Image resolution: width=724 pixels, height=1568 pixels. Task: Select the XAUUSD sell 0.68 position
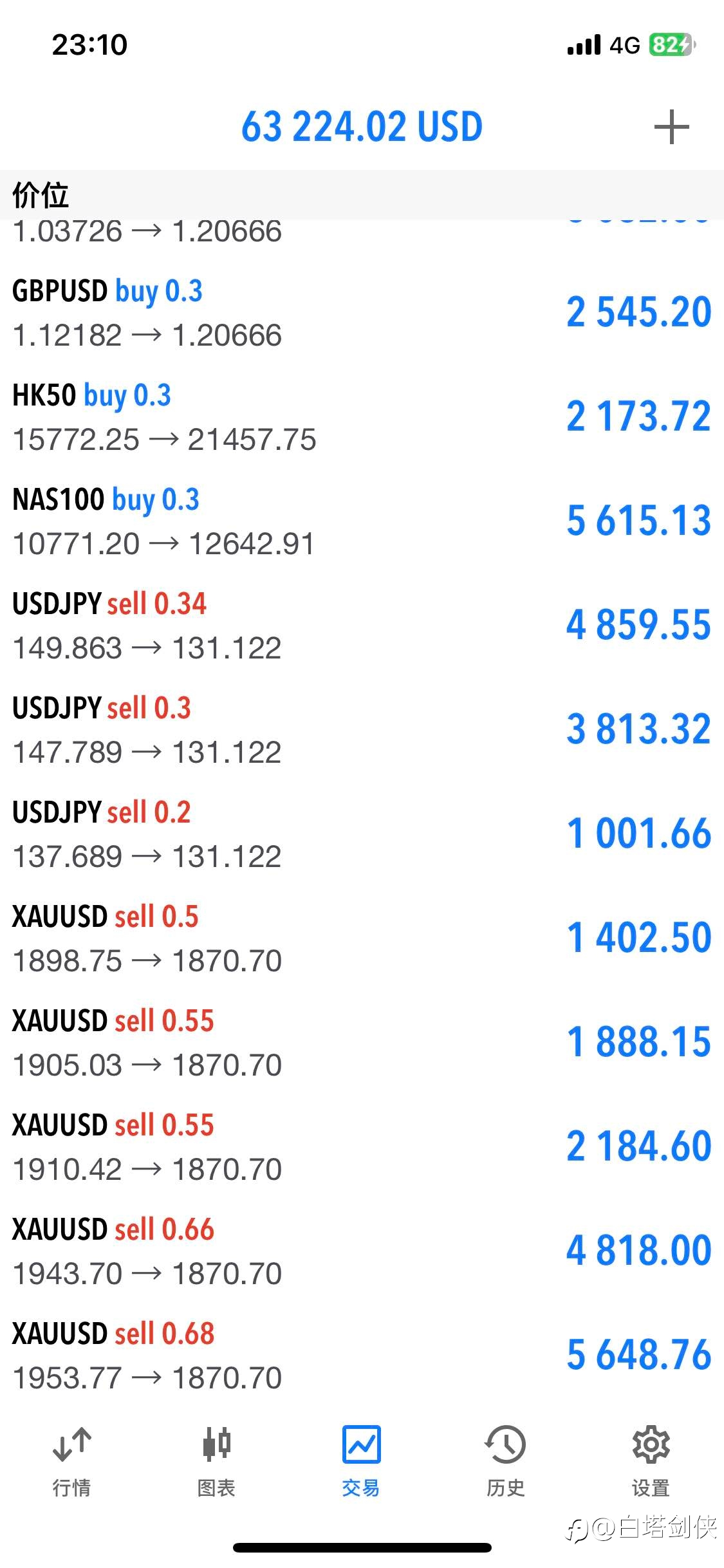(362, 1356)
